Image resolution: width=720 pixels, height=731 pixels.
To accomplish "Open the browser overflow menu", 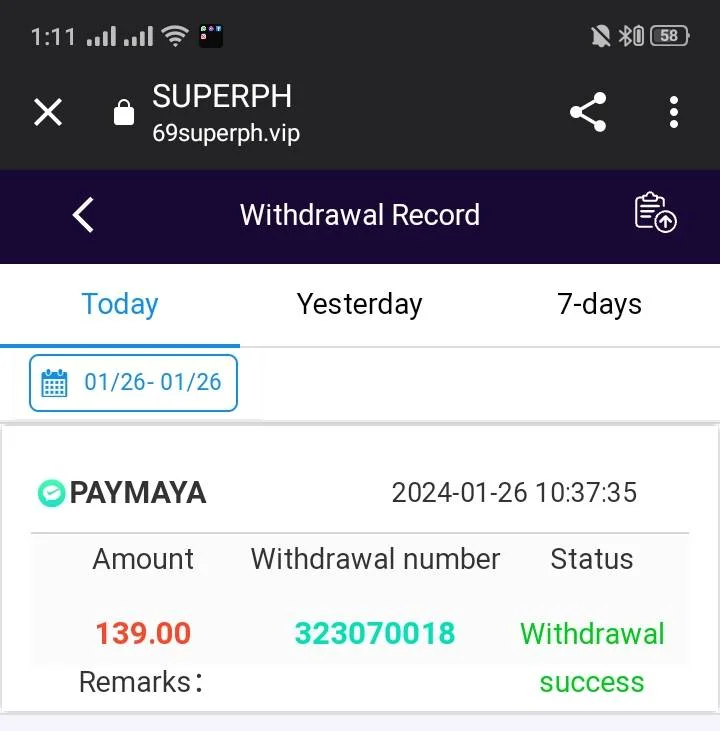I will tap(674, 112).
